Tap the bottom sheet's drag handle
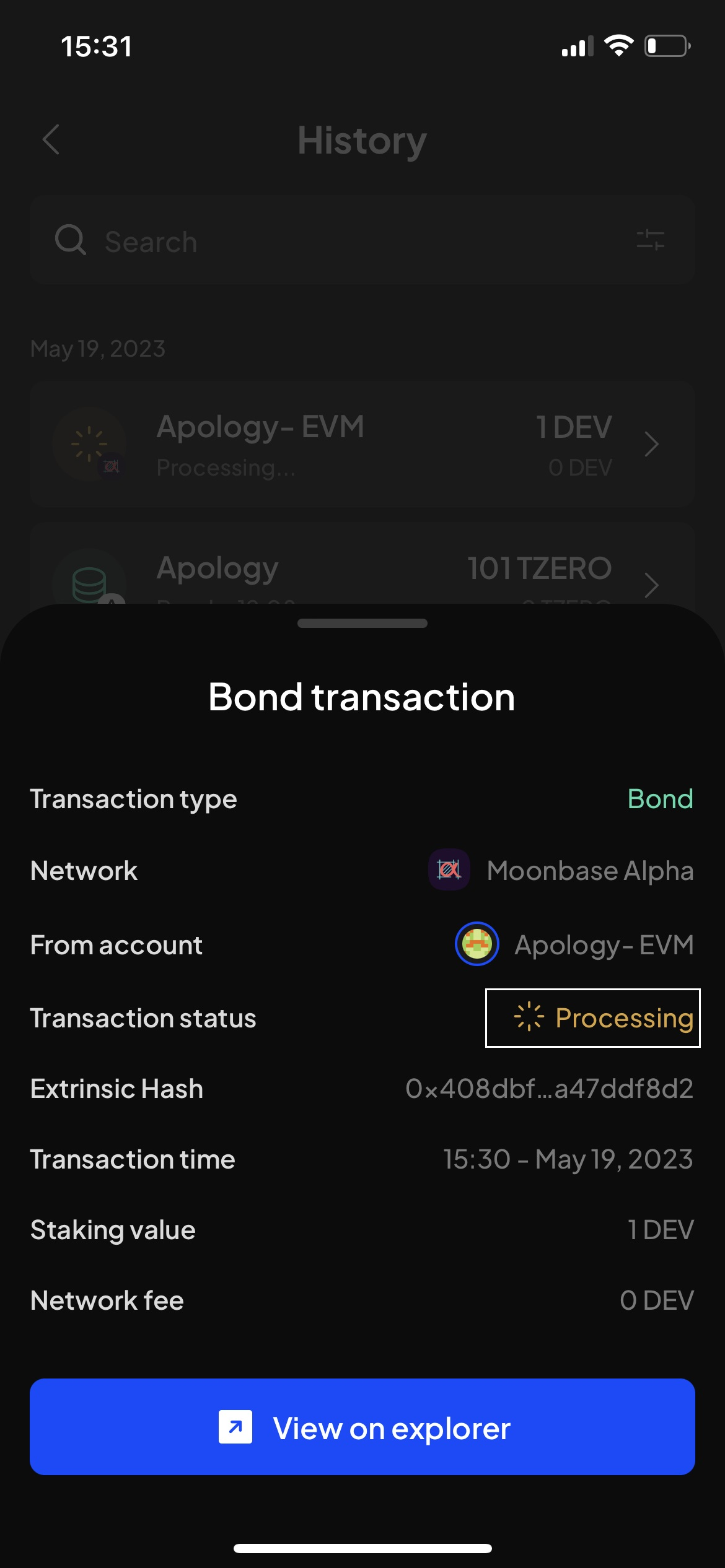725x1568 pixels. [362, 623]
